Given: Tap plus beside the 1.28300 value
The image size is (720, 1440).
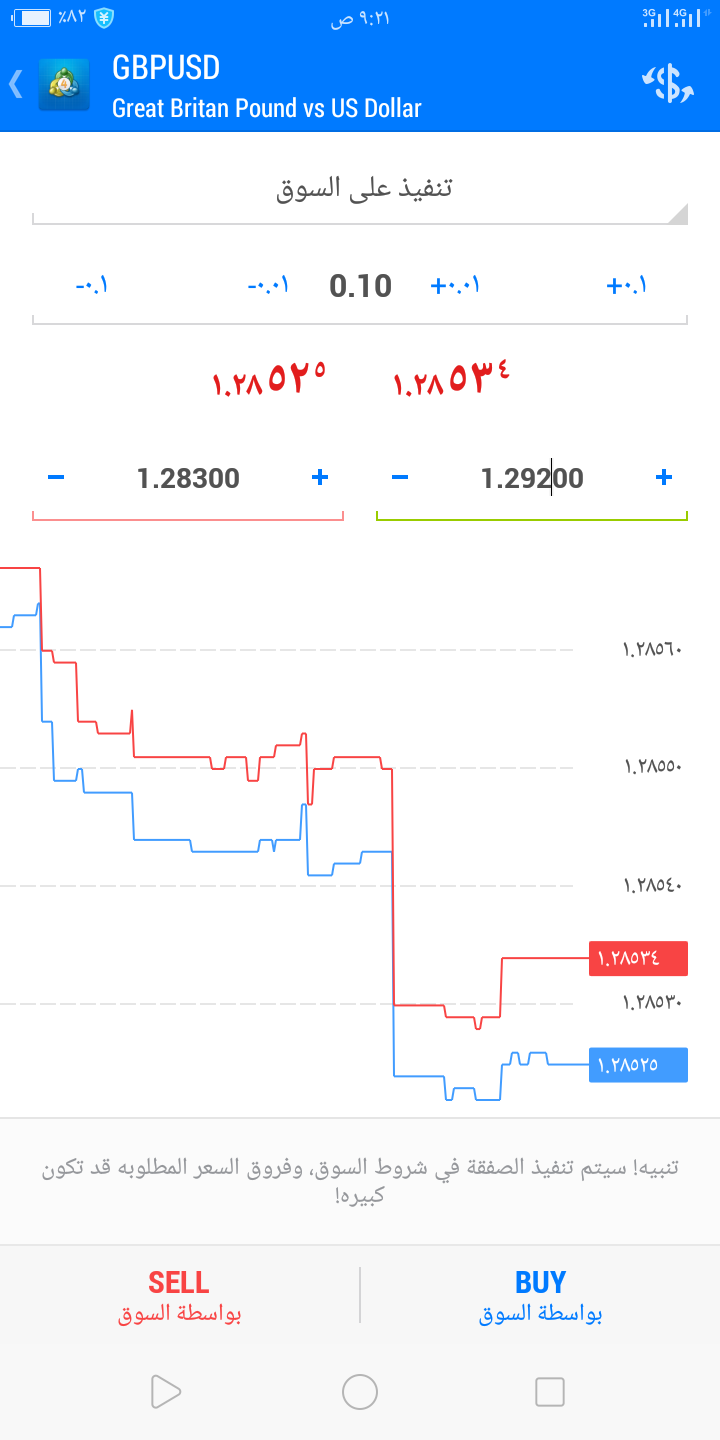Looking at the screenshot, I should coord(320,478).
